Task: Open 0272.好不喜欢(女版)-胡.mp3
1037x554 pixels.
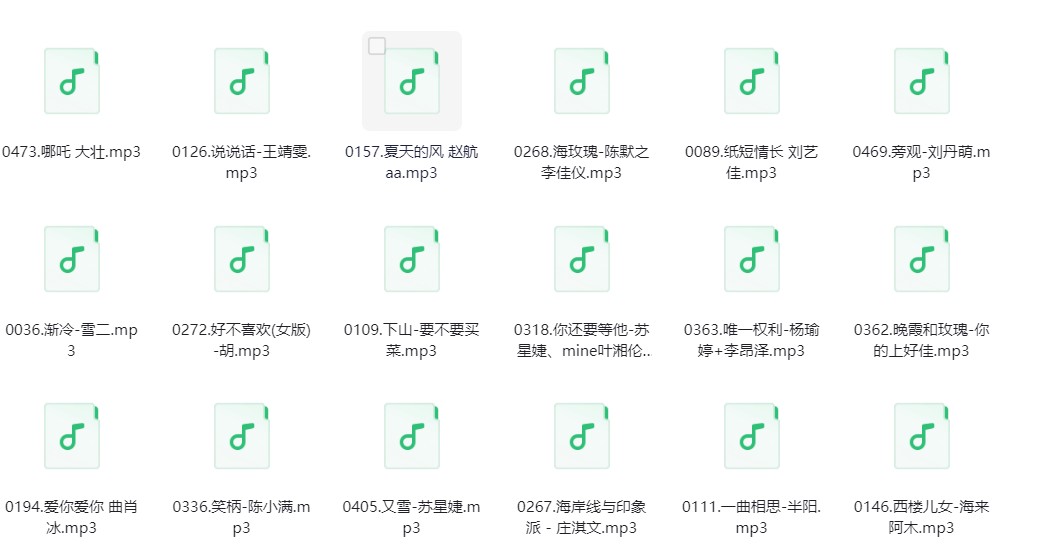Action: [242, 258]
